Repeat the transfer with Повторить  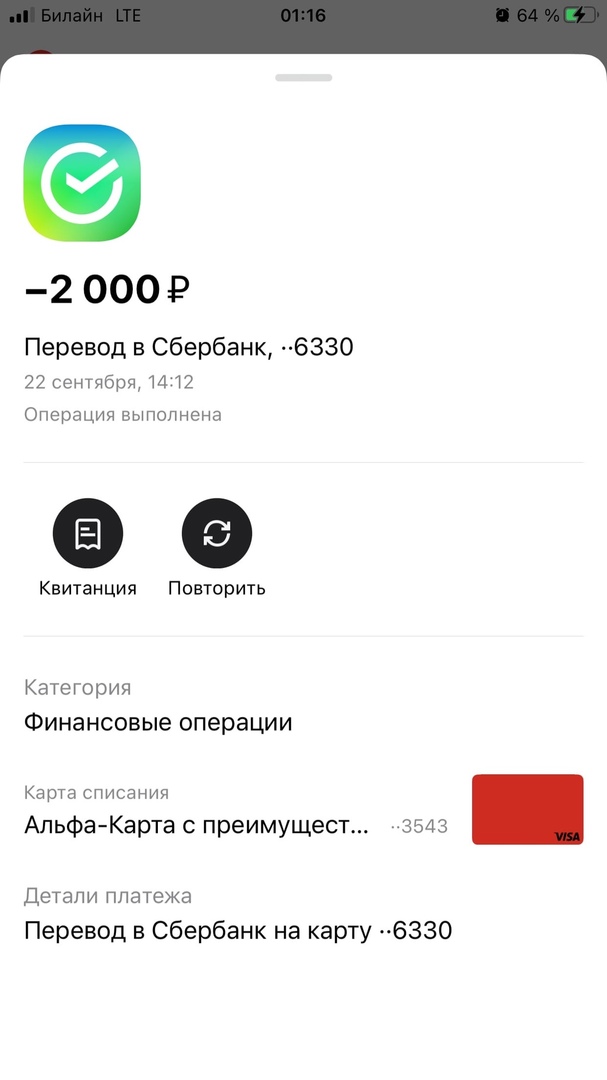(x=217, y=534)
